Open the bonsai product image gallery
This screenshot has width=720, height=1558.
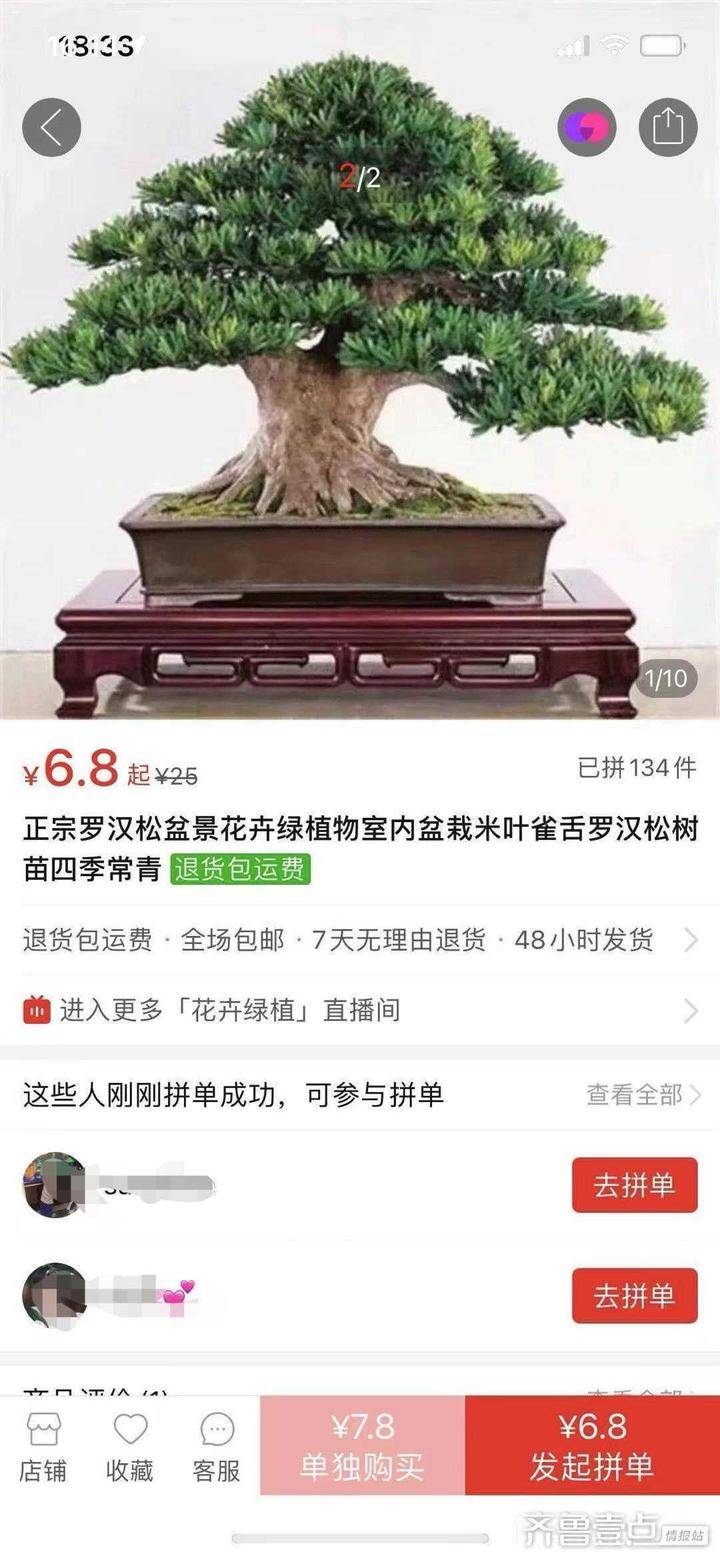click(360, 400)
